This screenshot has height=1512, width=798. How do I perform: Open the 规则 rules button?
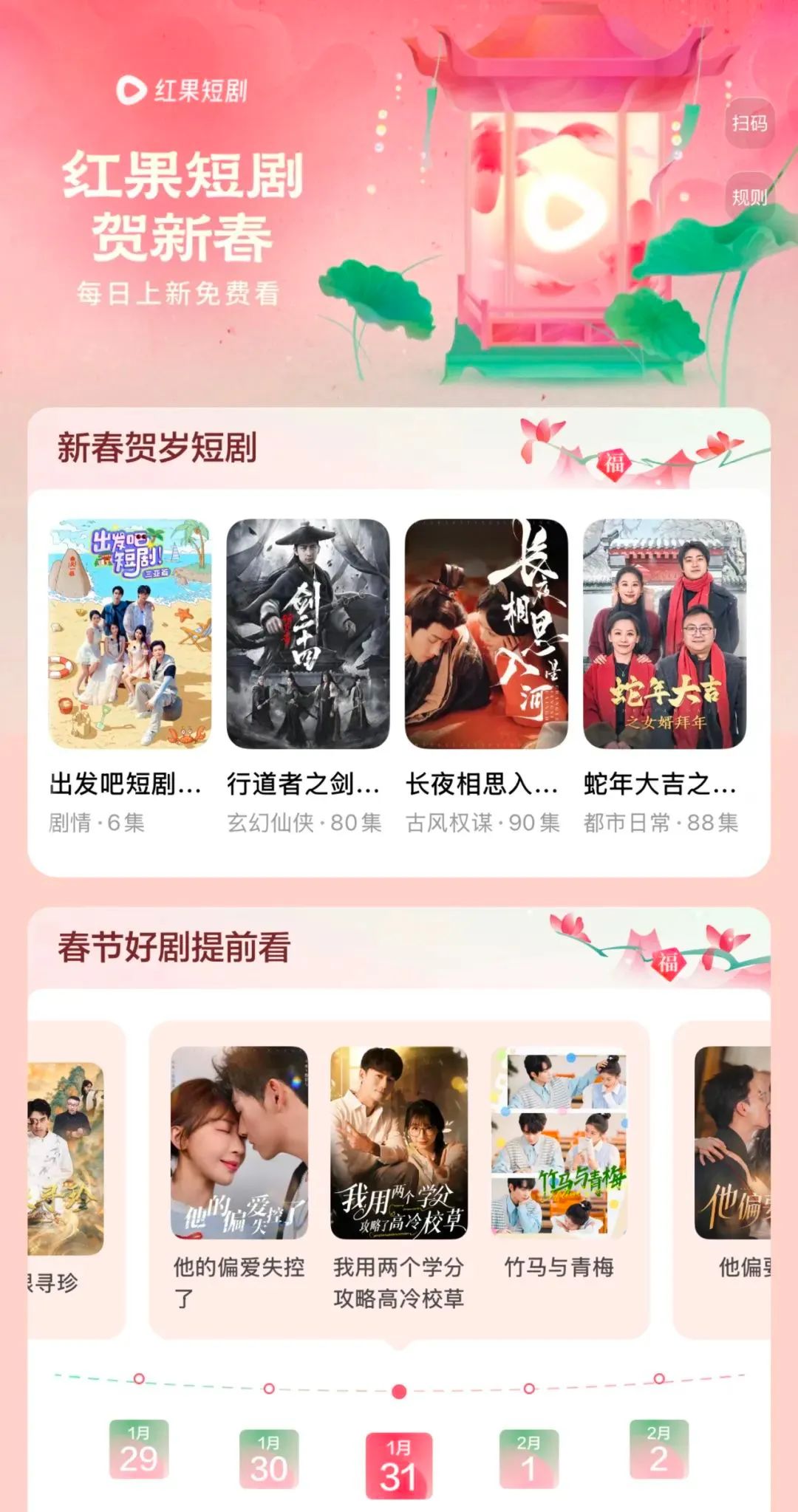tap(749, 197)
